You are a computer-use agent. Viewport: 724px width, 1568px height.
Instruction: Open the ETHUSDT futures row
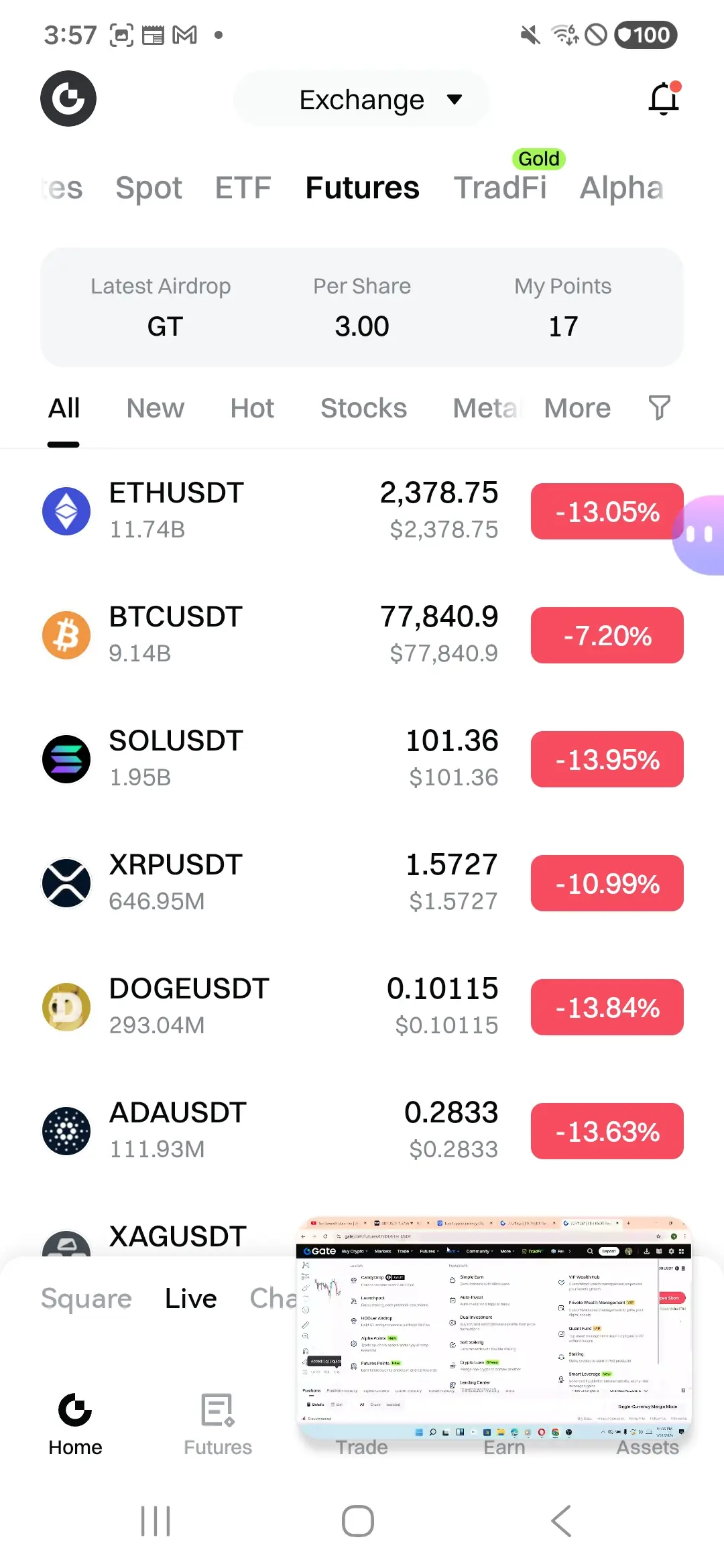pyautogui.click(x=268, y=511)
